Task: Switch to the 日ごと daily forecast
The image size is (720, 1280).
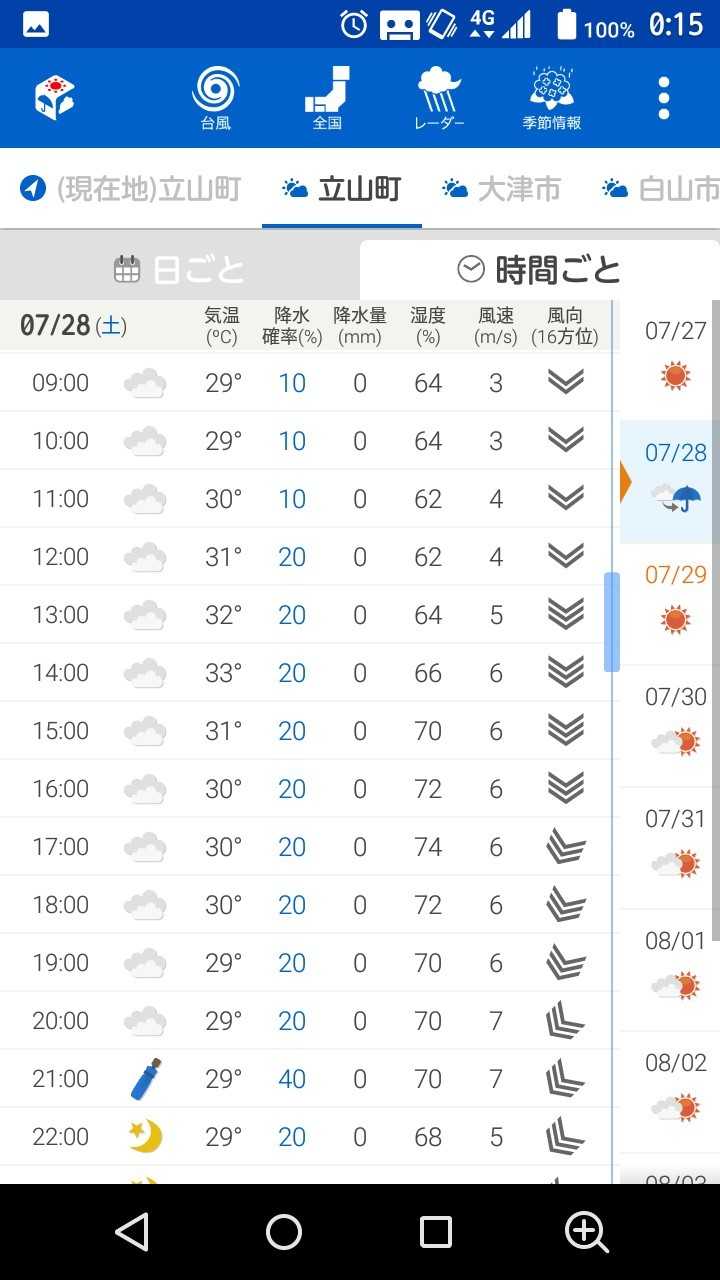Action: pos(180,270)
